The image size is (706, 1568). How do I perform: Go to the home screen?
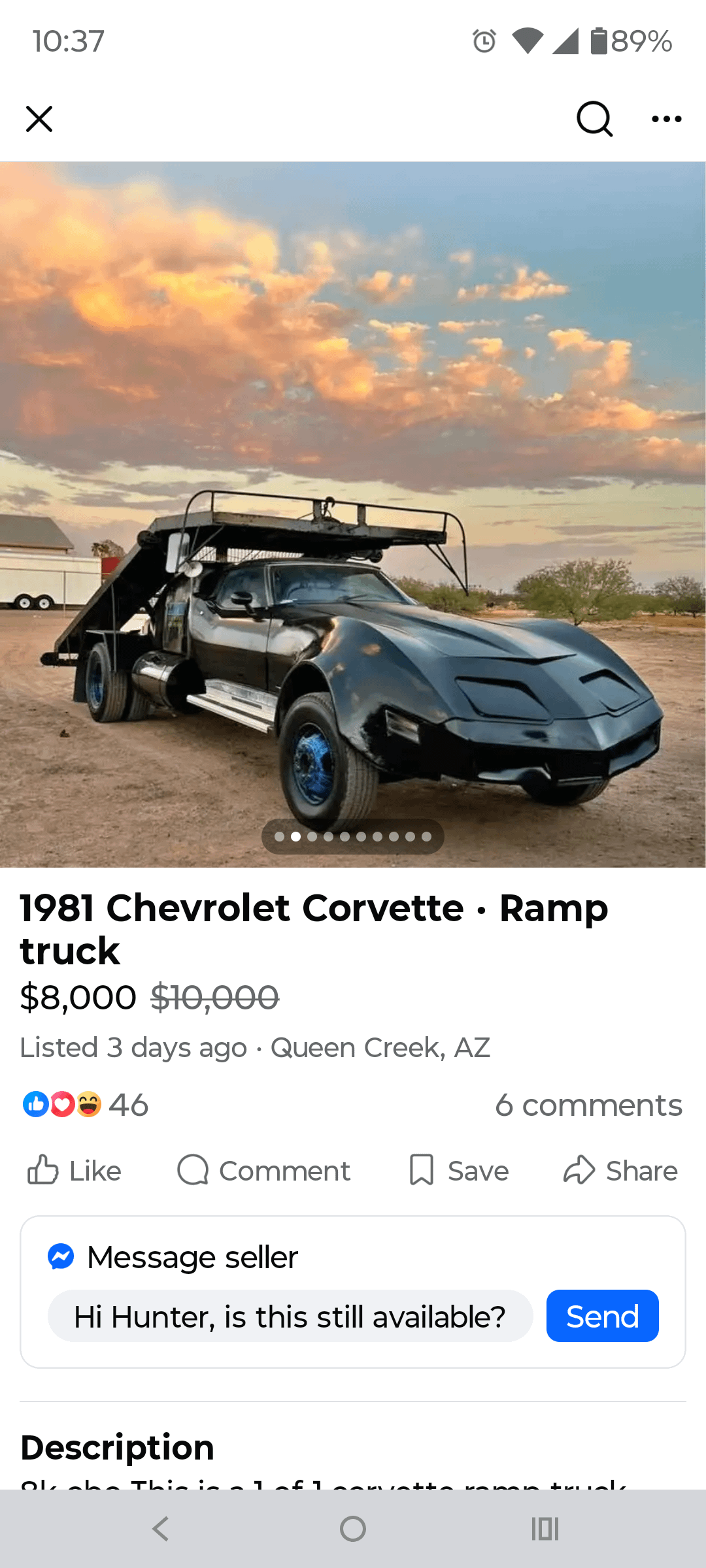(x=353, y=1529)
